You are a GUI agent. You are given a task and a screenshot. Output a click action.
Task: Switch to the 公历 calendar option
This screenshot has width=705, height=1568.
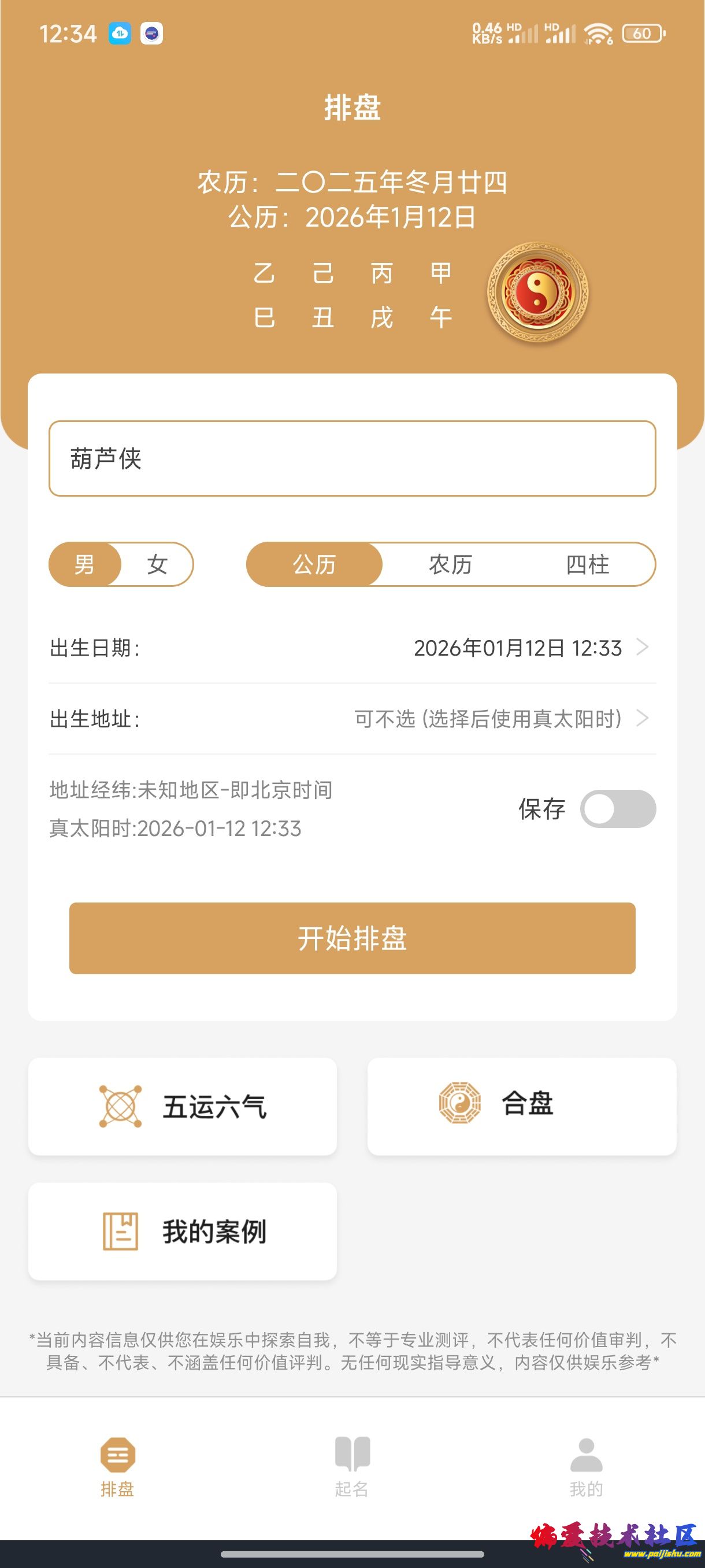tap(314, 564)
